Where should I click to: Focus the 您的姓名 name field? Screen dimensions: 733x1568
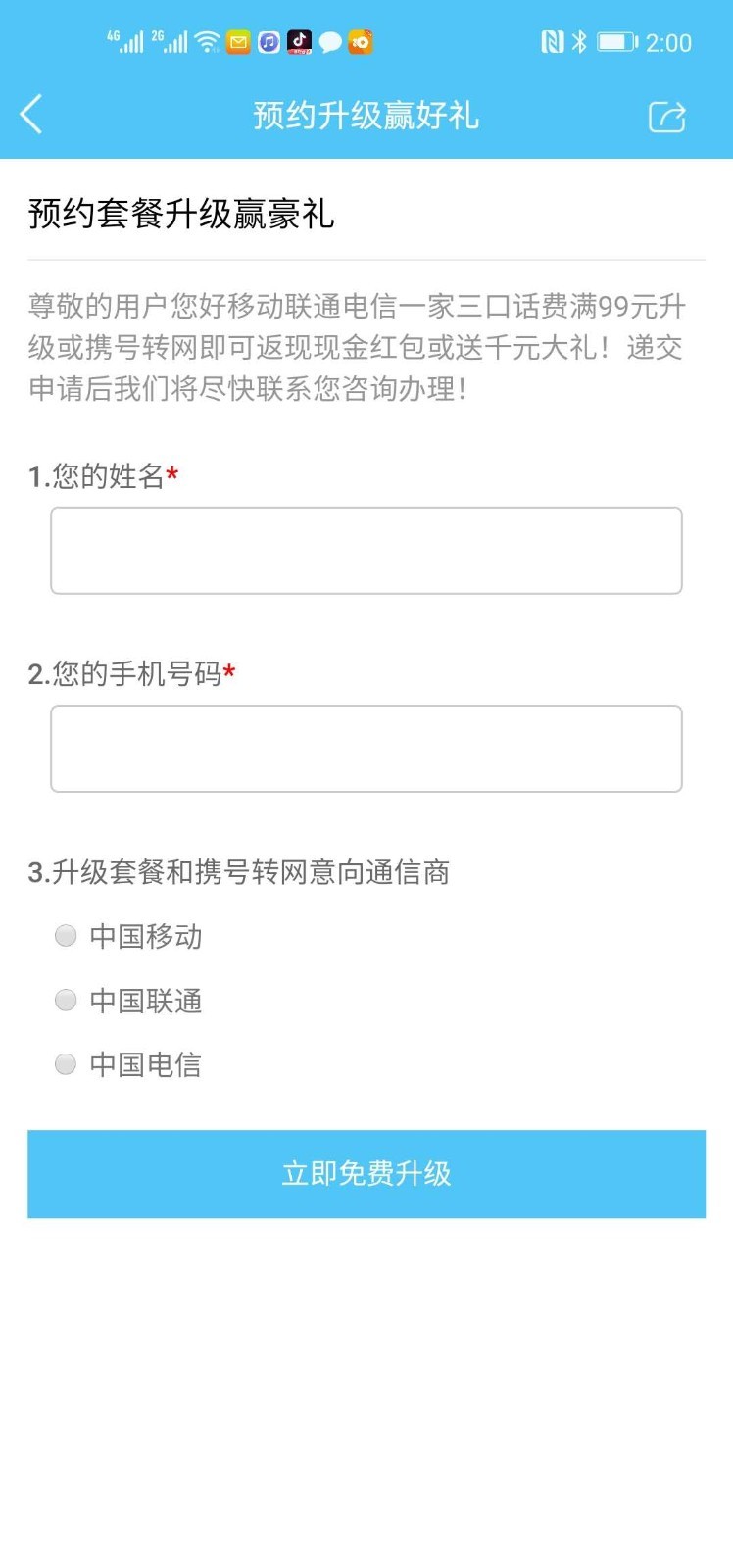tap(366, 551)
